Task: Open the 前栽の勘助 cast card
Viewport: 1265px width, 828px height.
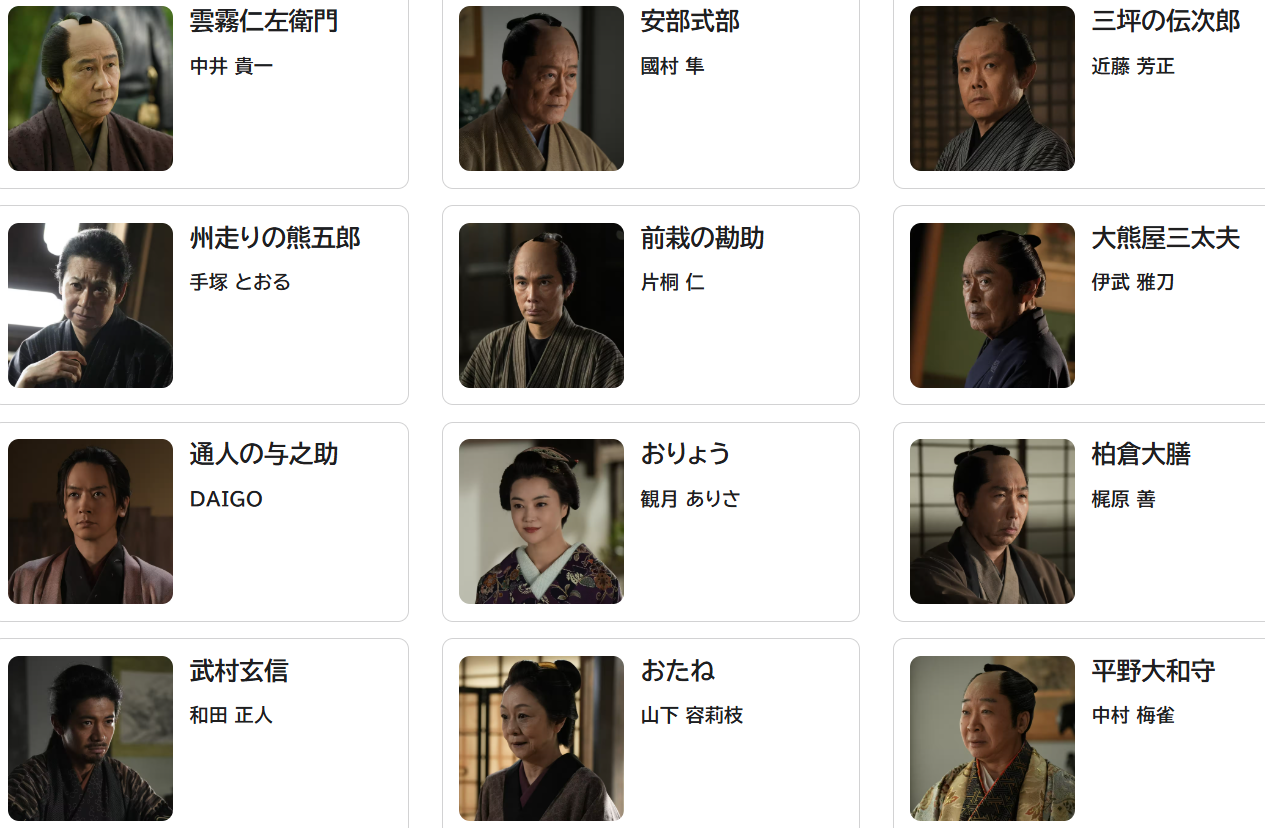Action: 650,305
